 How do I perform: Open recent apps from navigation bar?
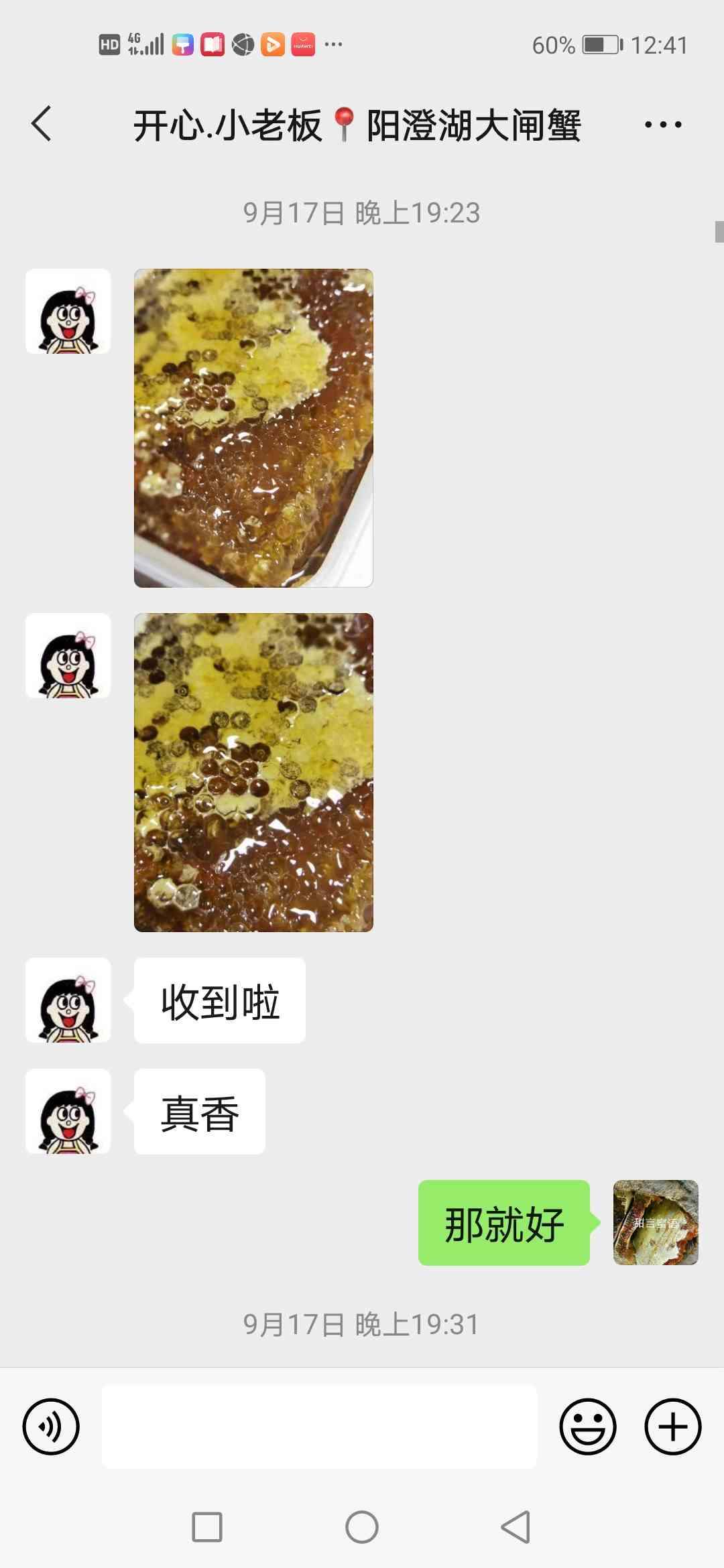207,1527
